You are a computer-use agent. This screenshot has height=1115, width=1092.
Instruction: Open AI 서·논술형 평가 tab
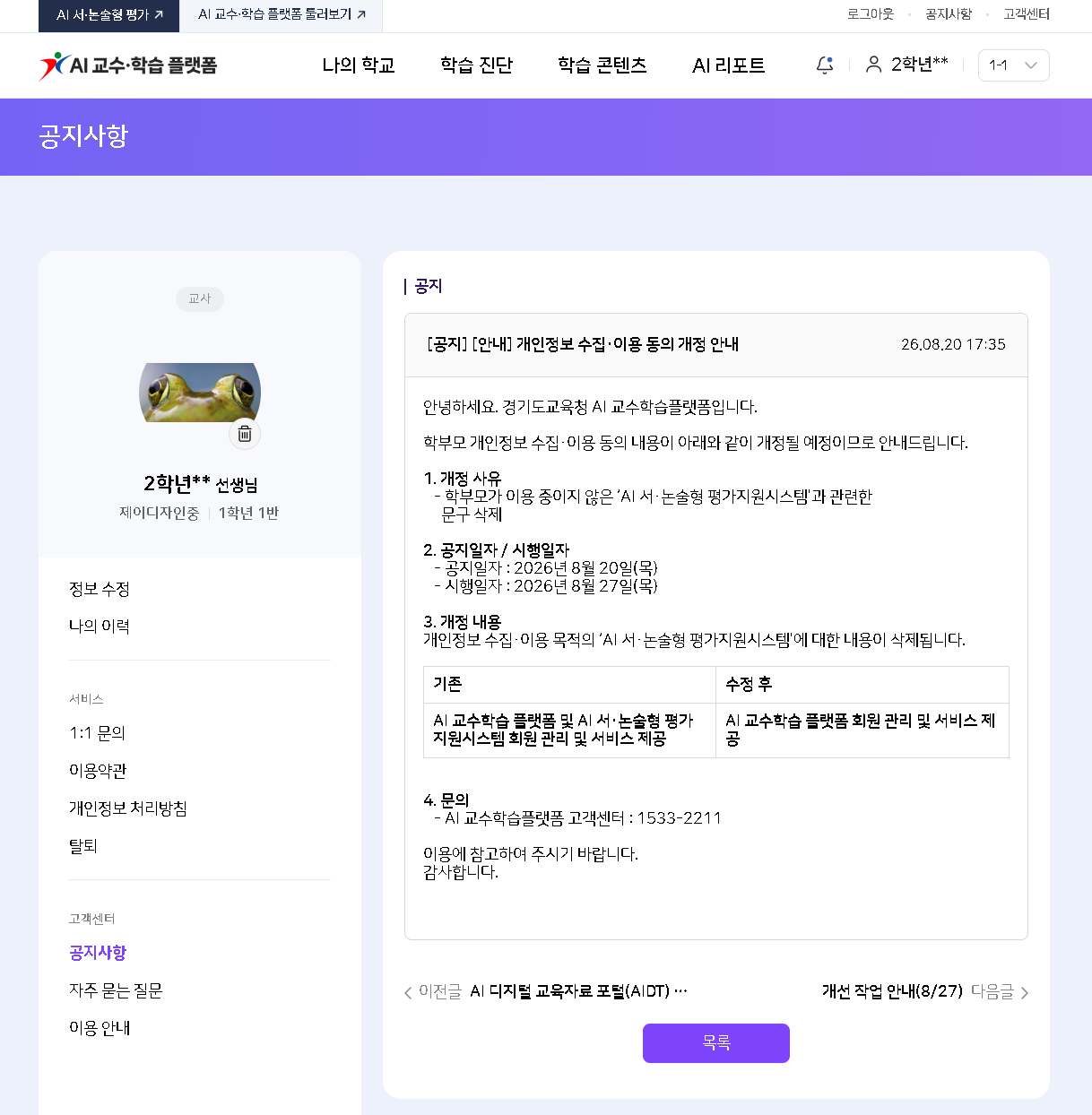point(109,15)
